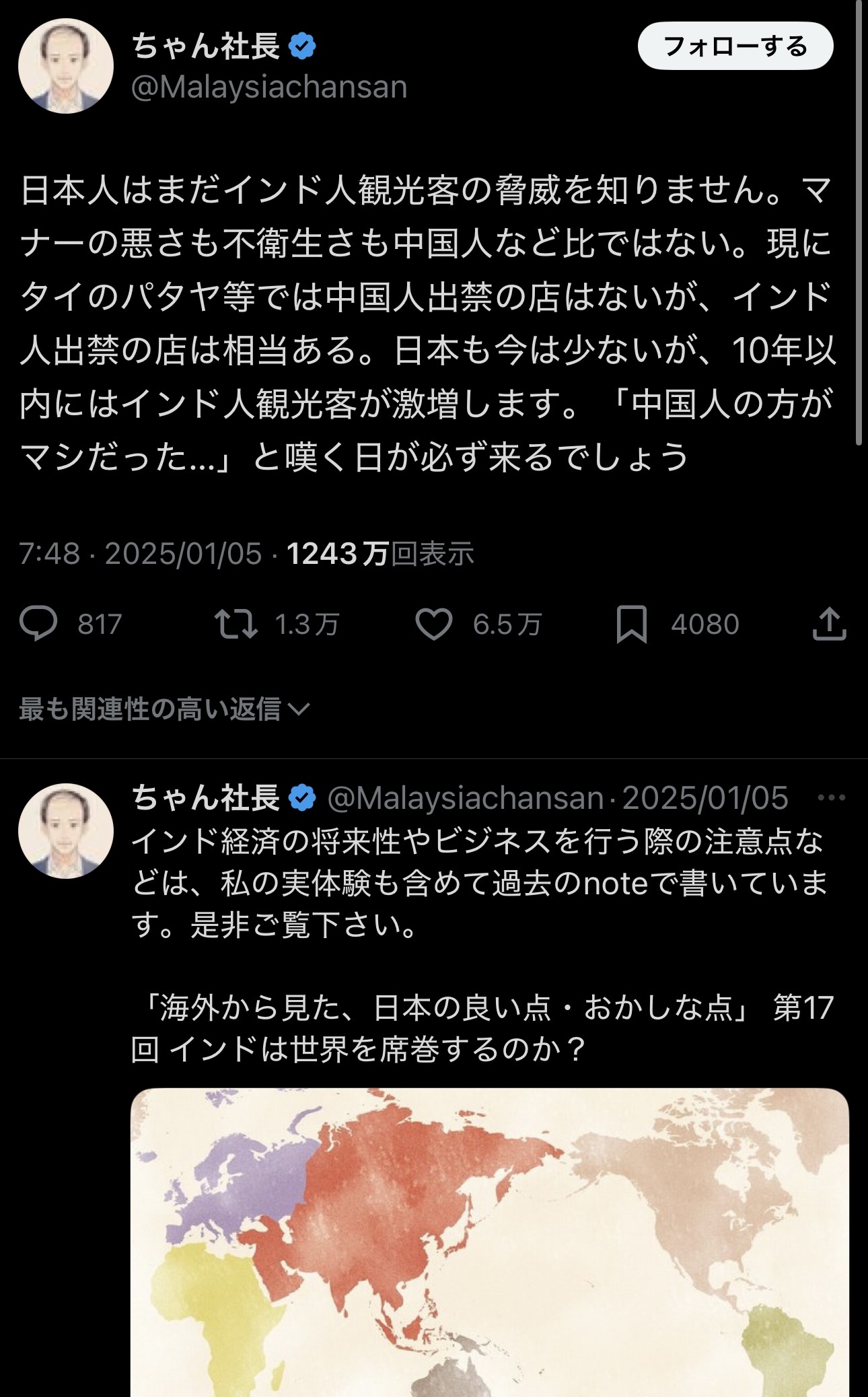This screenshot has height=1397, width=868.
Task: Share the tweet via the share icon
Action: [829, 624]
